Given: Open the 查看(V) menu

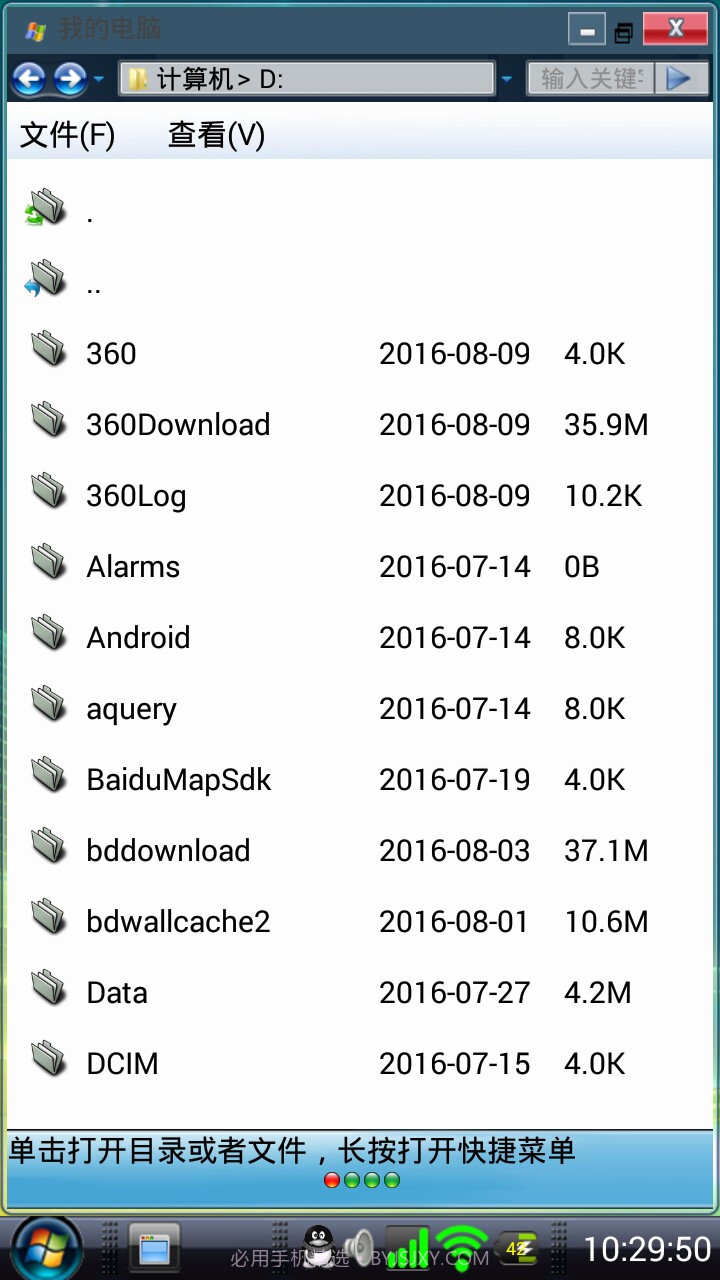Looking at the screenshot, I should [216, 135].
